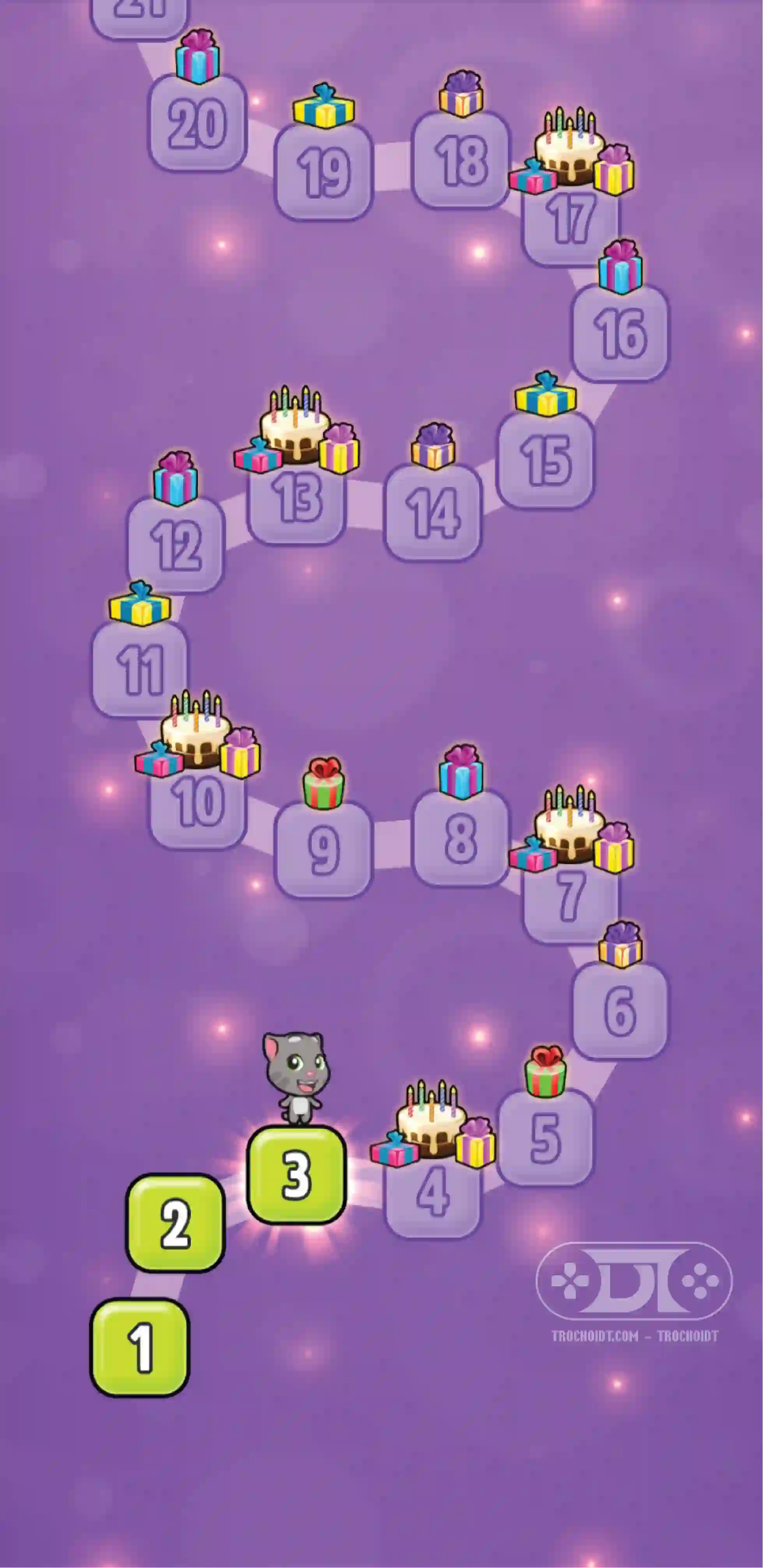Open level 11 node
Image resolution: width=763 pixels, height=1568 pixels.
(x=140, y=669)
